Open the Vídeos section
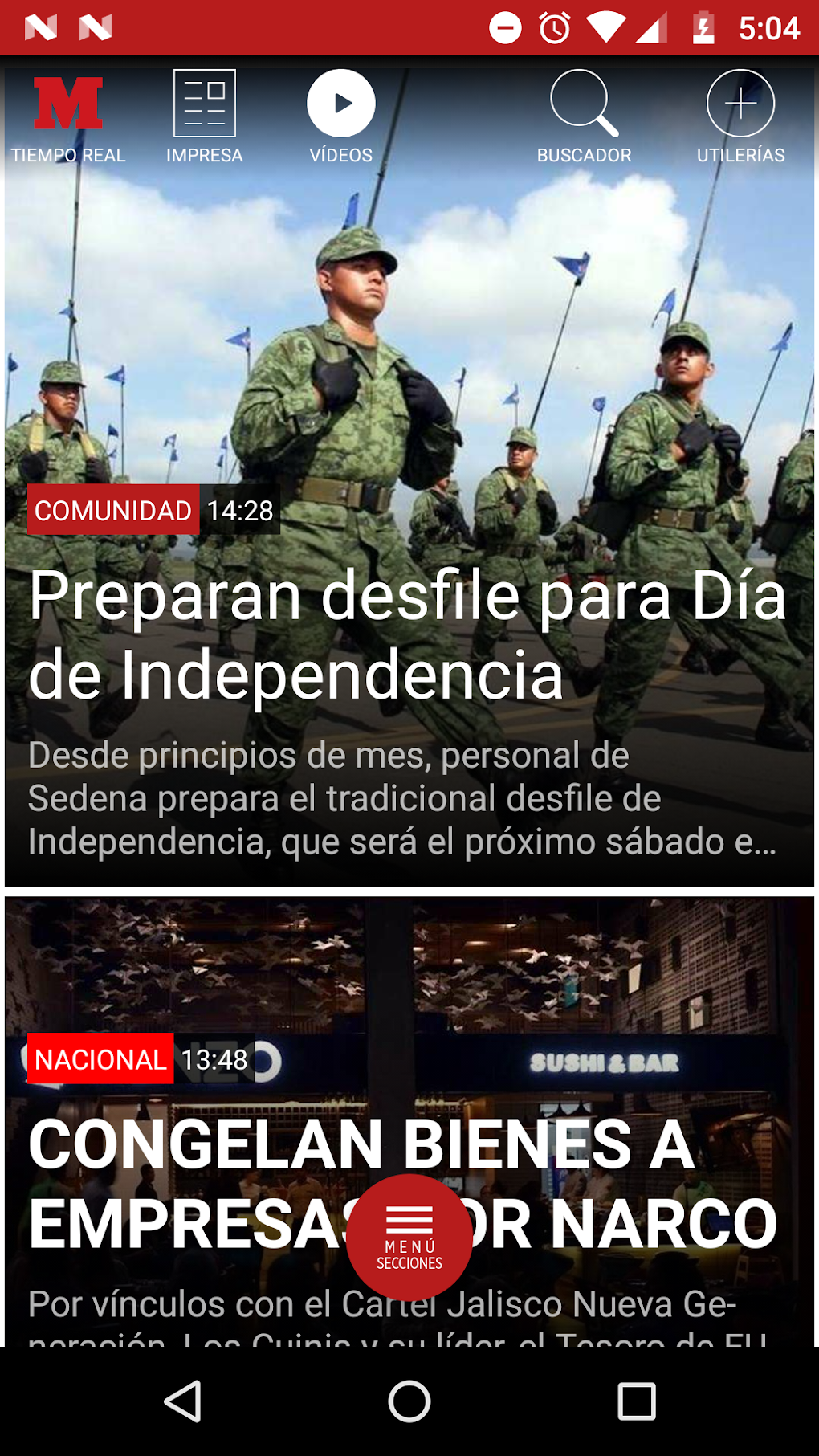 (x=341, y=117)
